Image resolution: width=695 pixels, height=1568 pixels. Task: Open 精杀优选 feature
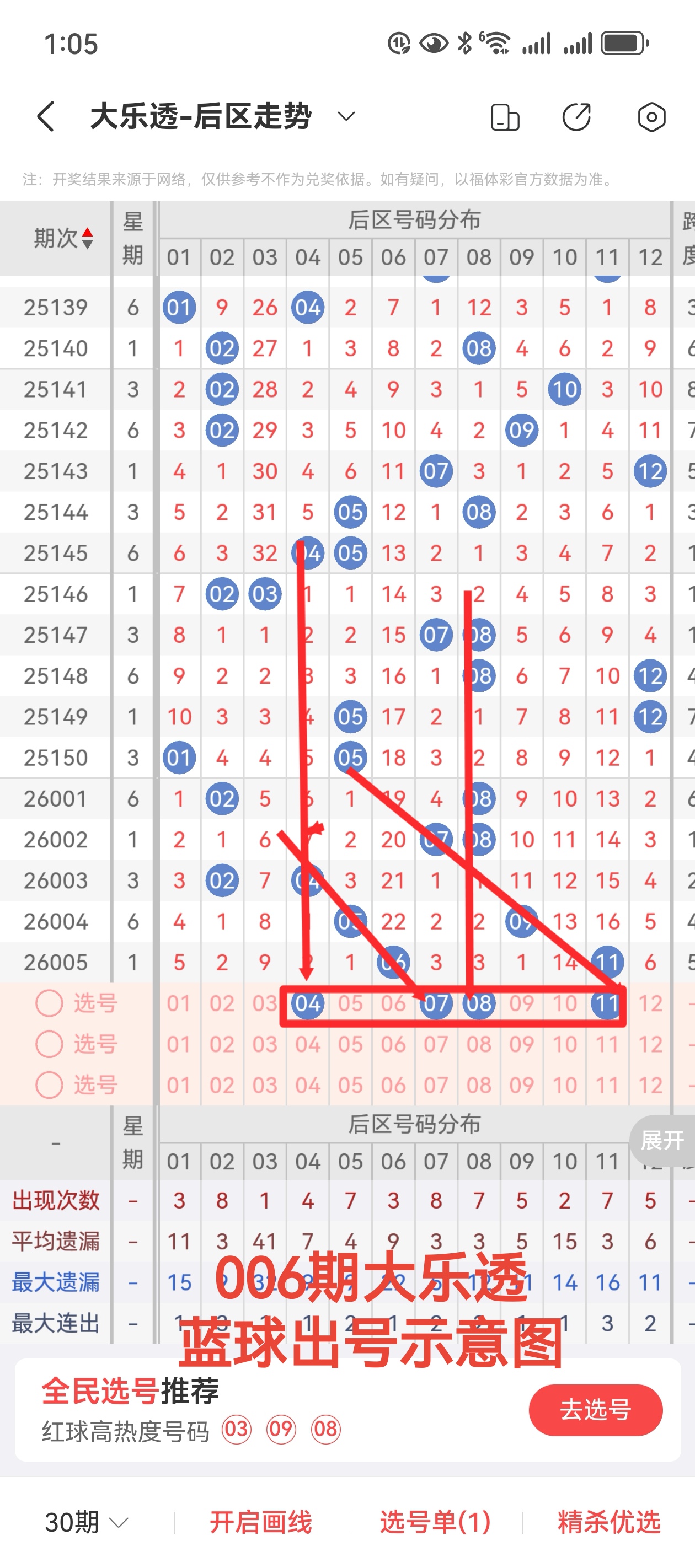pyautogui.click(x=608, y=1522)
